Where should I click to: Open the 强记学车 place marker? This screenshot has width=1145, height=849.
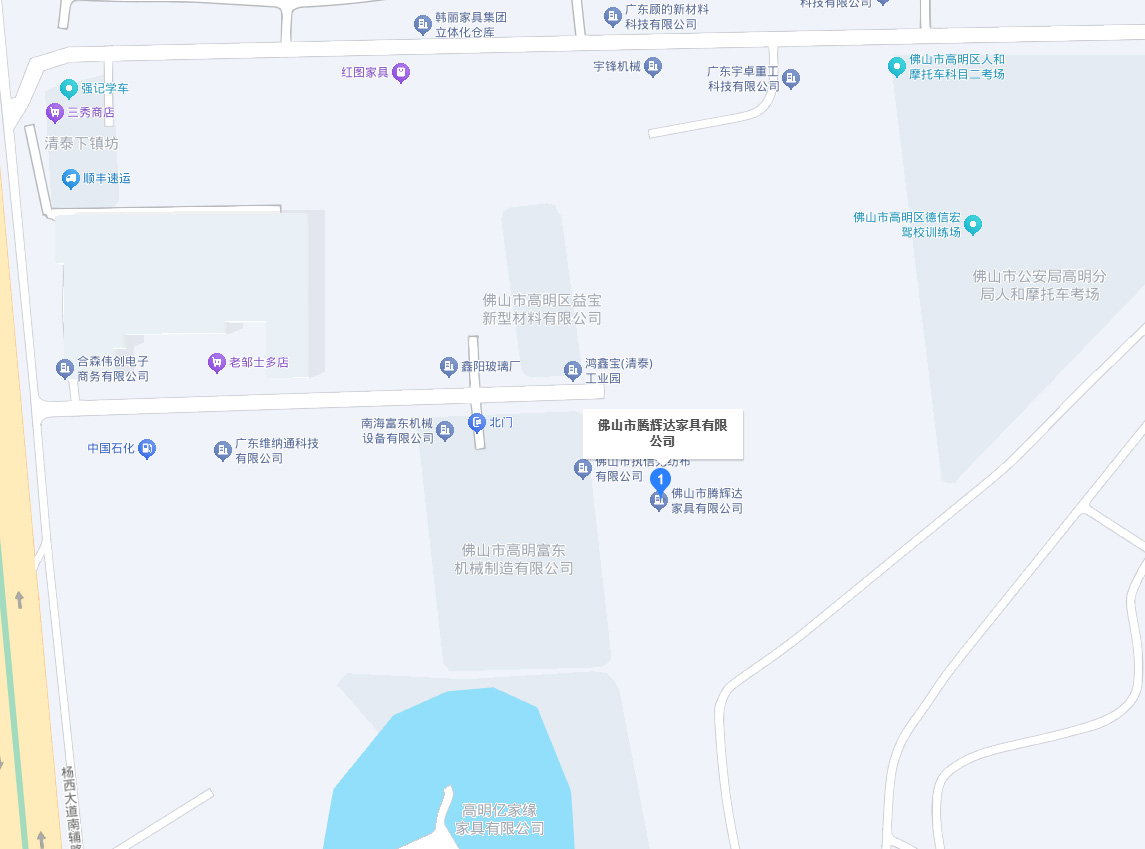click(x=69, y=88)
